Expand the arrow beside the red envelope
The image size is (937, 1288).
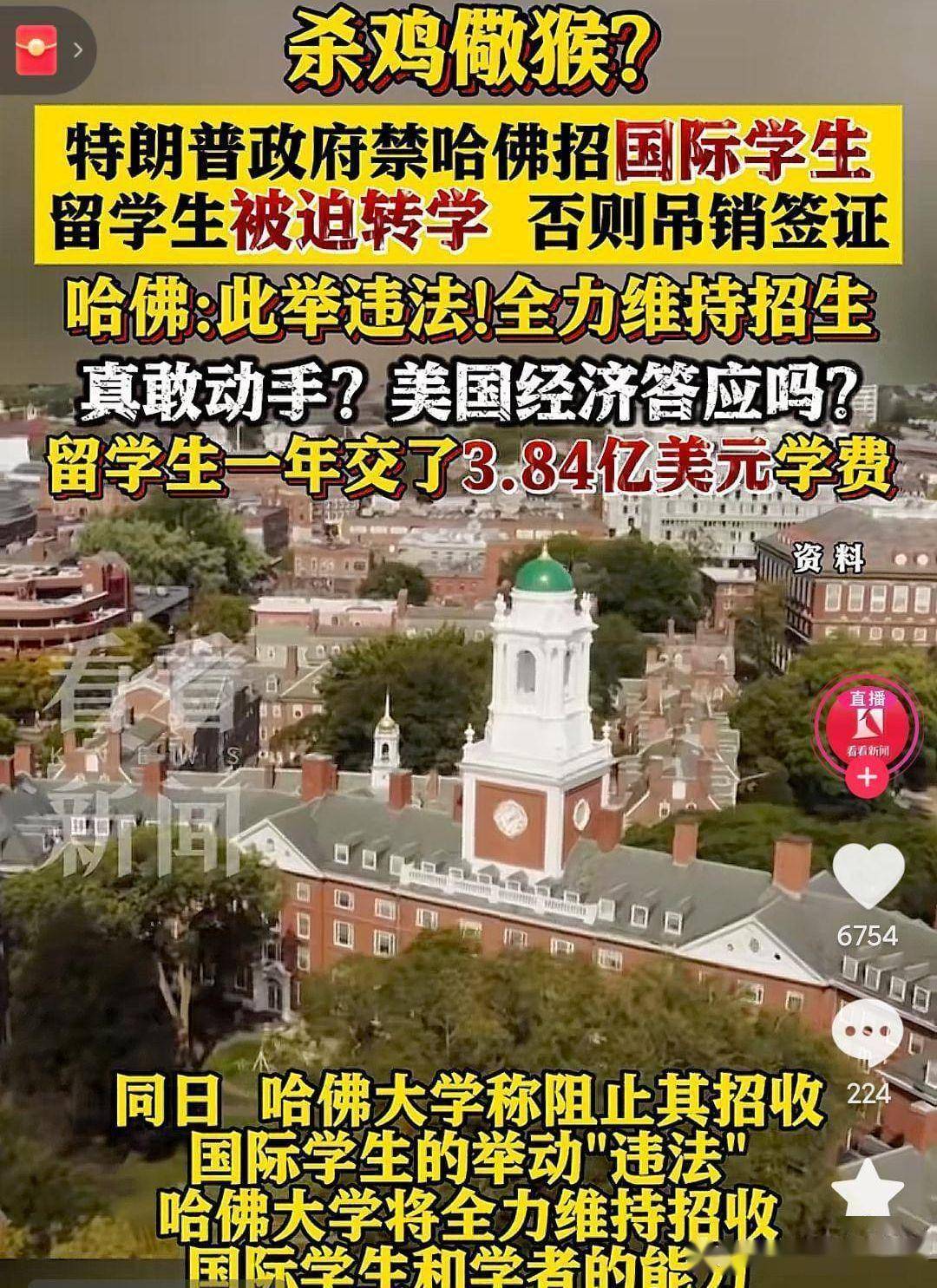click(77, 49)
